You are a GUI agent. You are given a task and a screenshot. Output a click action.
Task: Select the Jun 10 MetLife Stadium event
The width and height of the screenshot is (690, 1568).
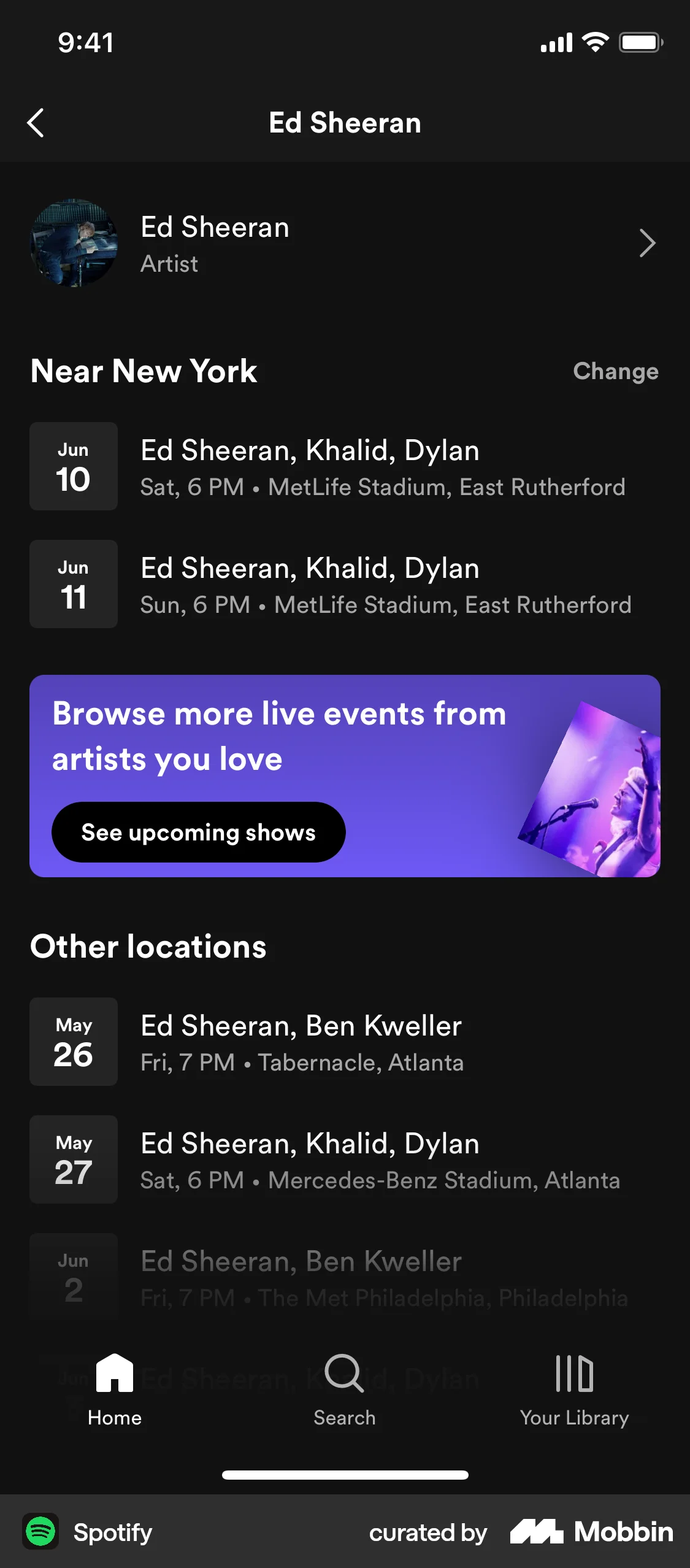345,466
